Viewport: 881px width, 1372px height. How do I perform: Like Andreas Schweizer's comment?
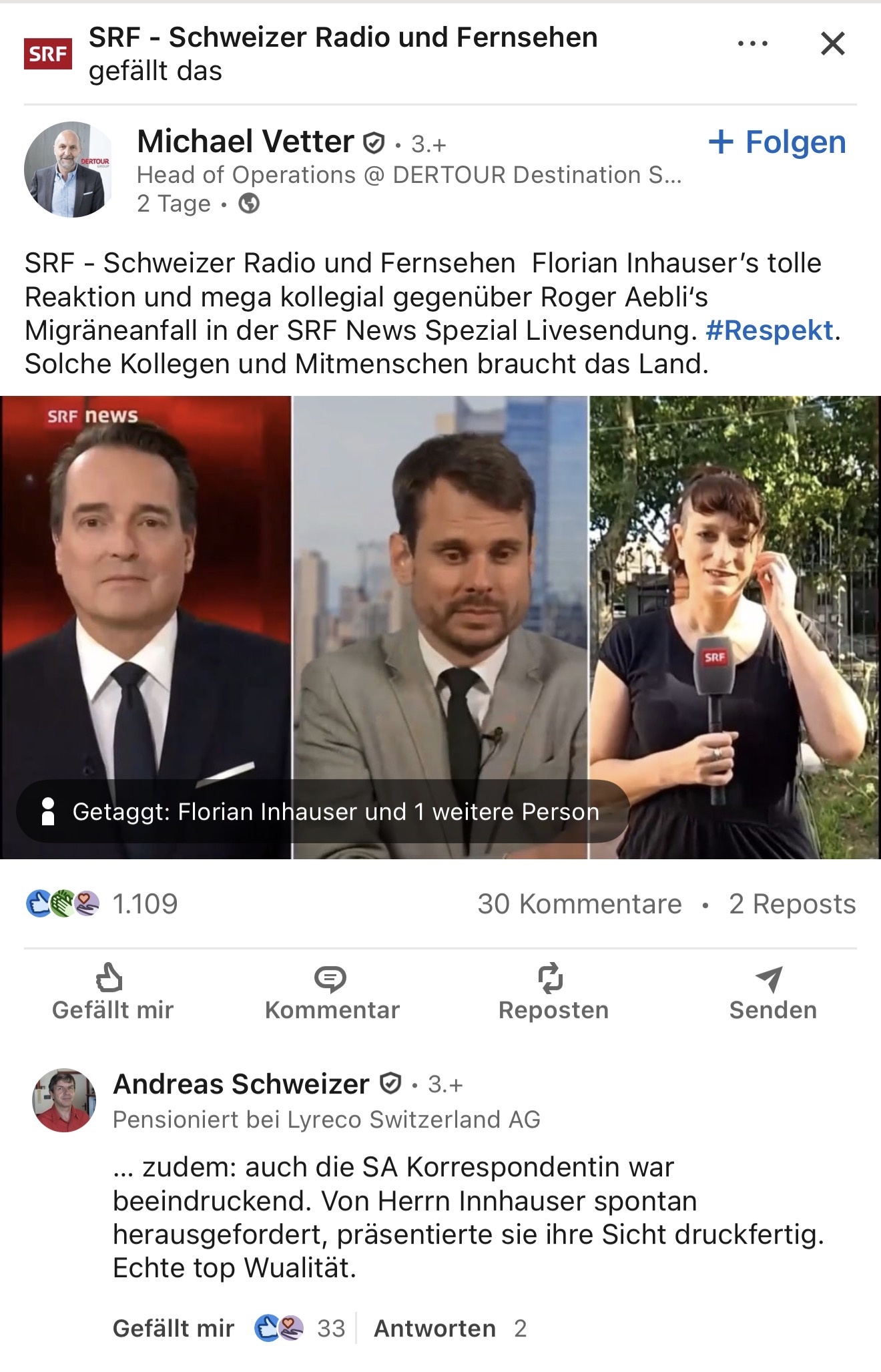[x=173, y=1329]
